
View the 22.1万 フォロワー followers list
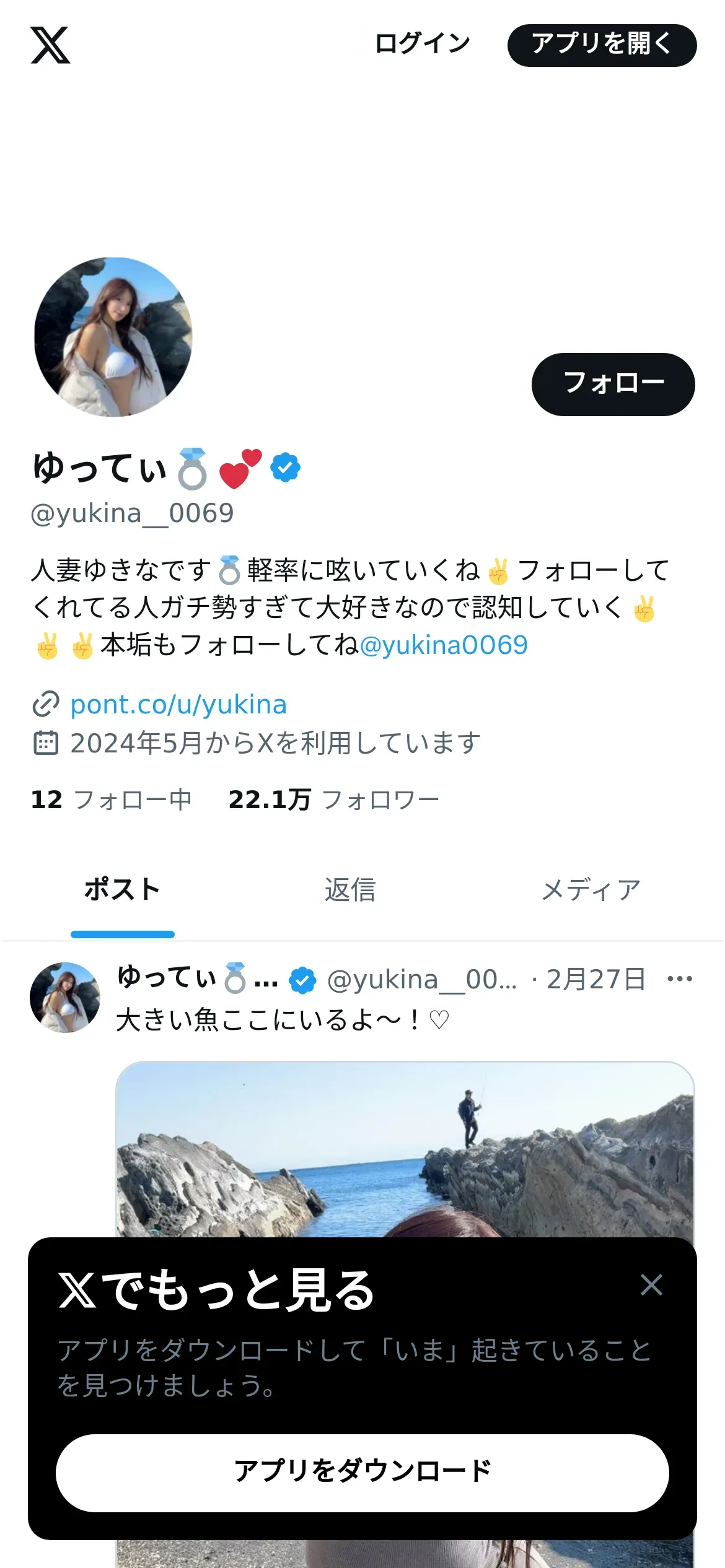333,799
